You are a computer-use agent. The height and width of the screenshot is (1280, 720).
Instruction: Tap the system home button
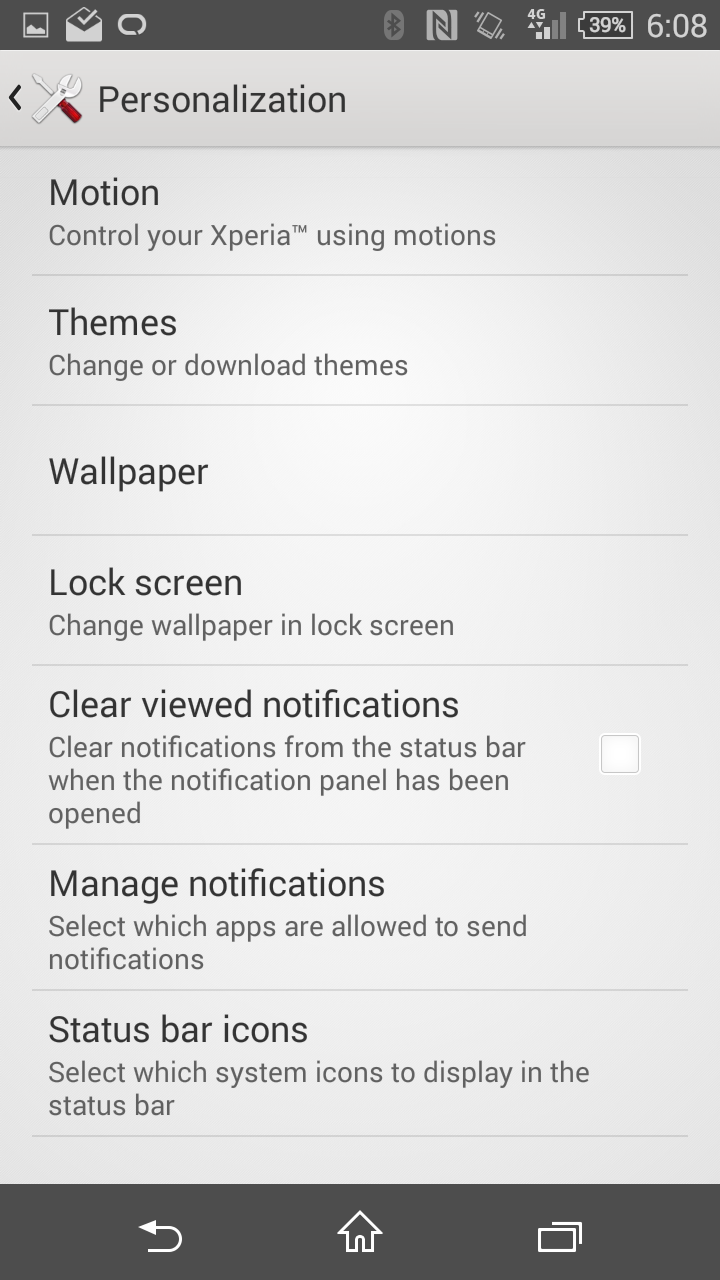pos(360,1234)
